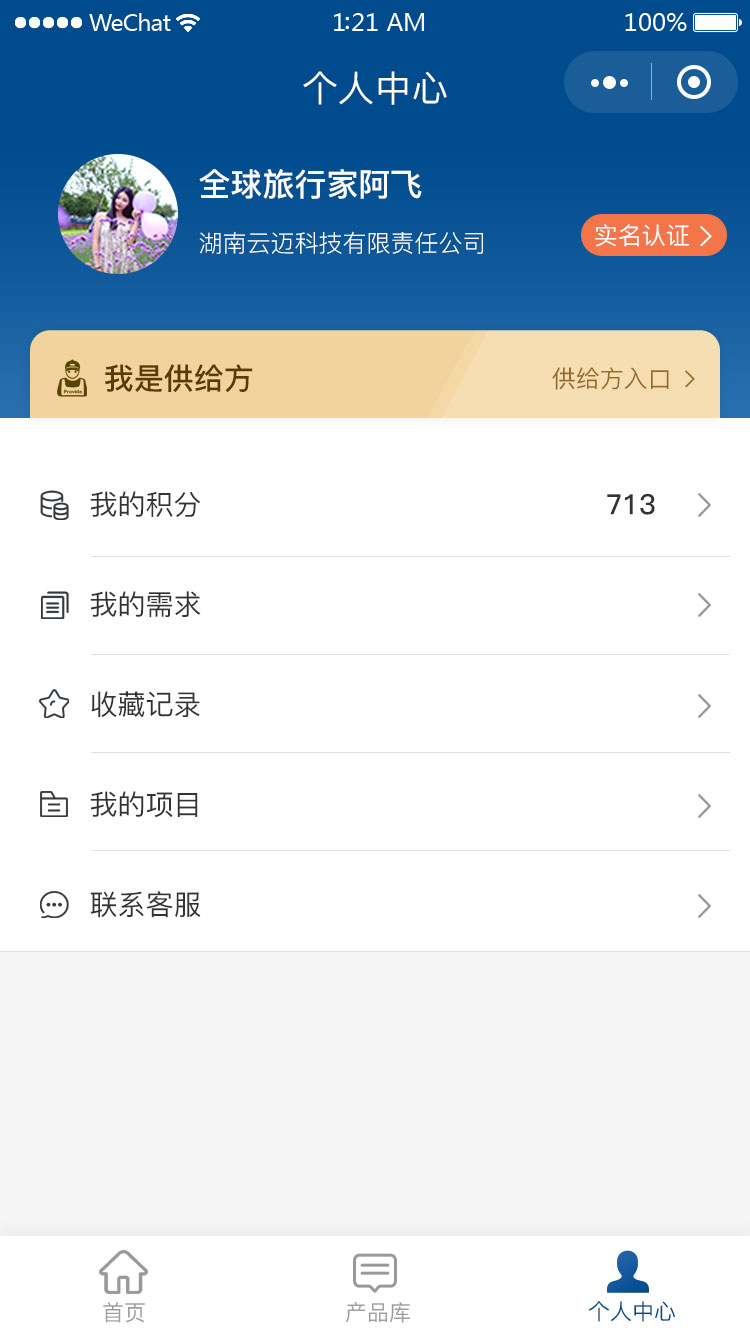This screenshot has width=750, height=1334.
Task: Open the 我的积分 coin icon
Action: point(55,505)
